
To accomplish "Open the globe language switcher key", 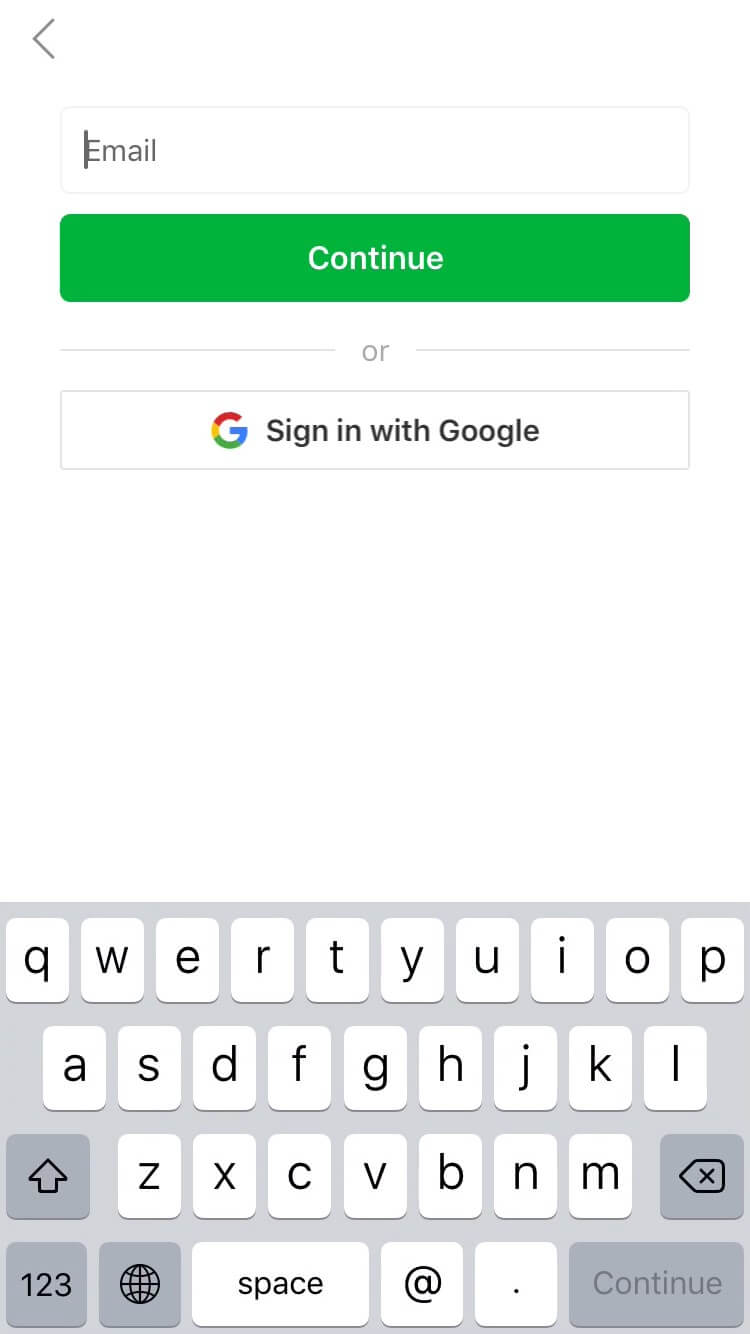I will coord(140,1283).
